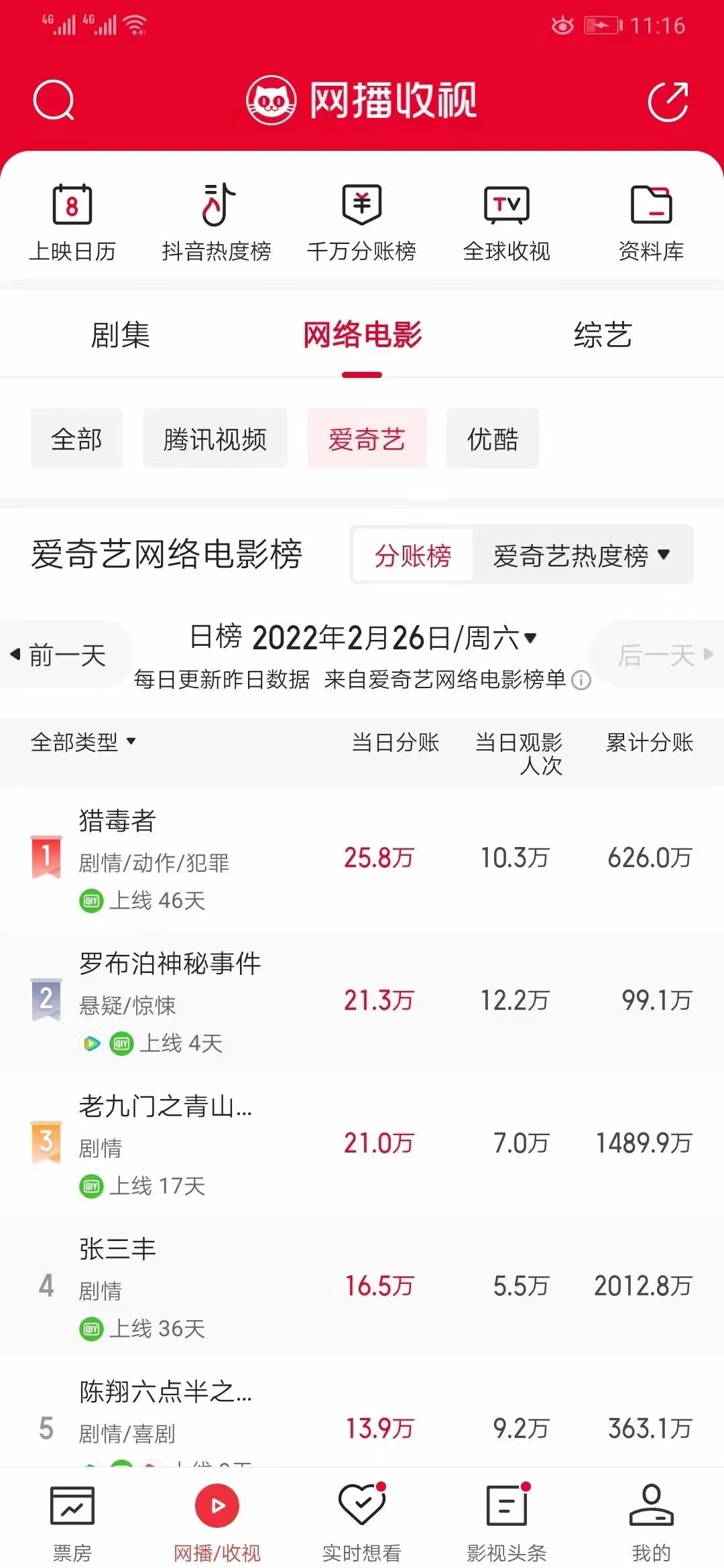Expand the 爱奇艺热度榜 dropdown
The height and width of the screenshot is (1568, 724).
(581, 556)
